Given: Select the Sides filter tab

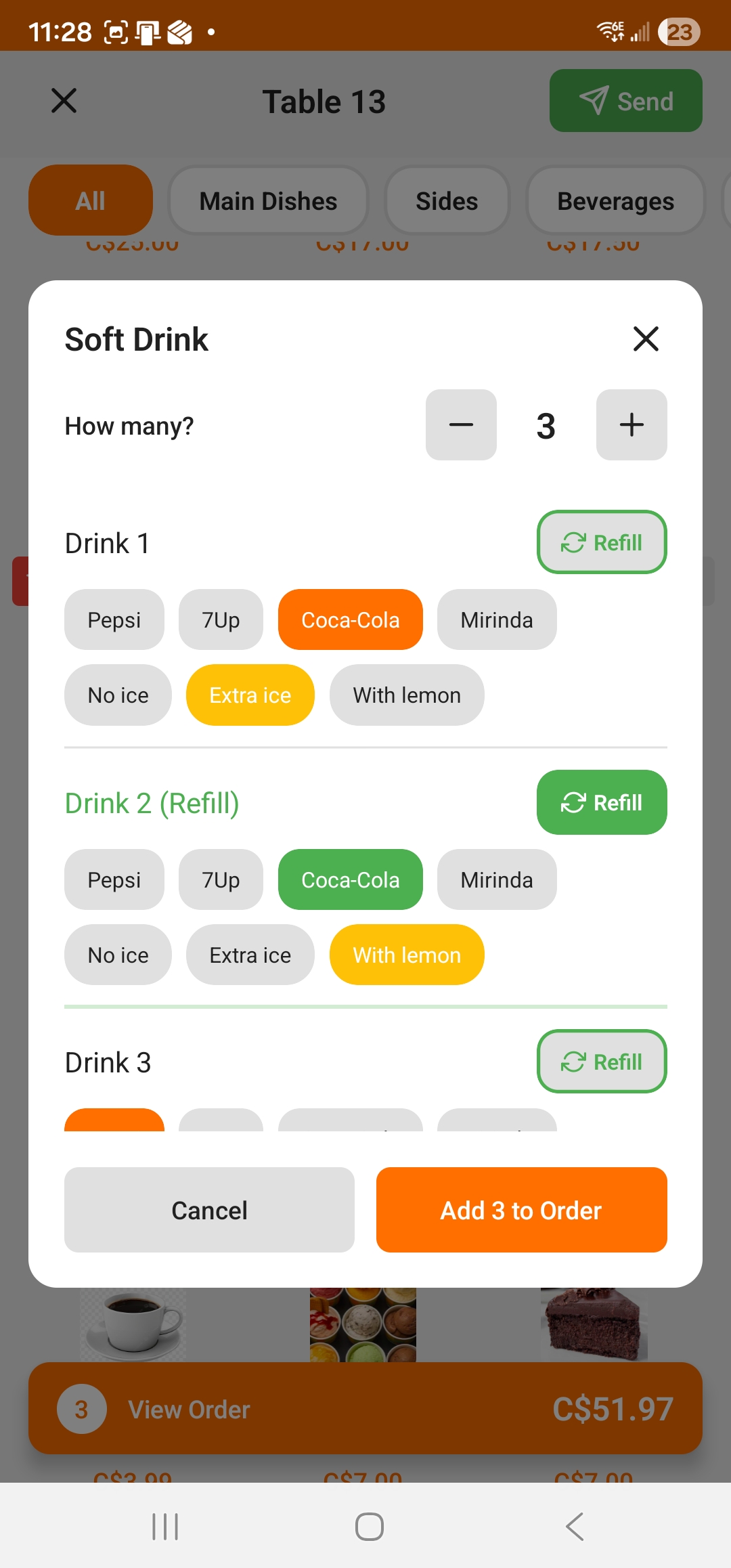Looking at the screenshot, I should click(x=447, y=200).
